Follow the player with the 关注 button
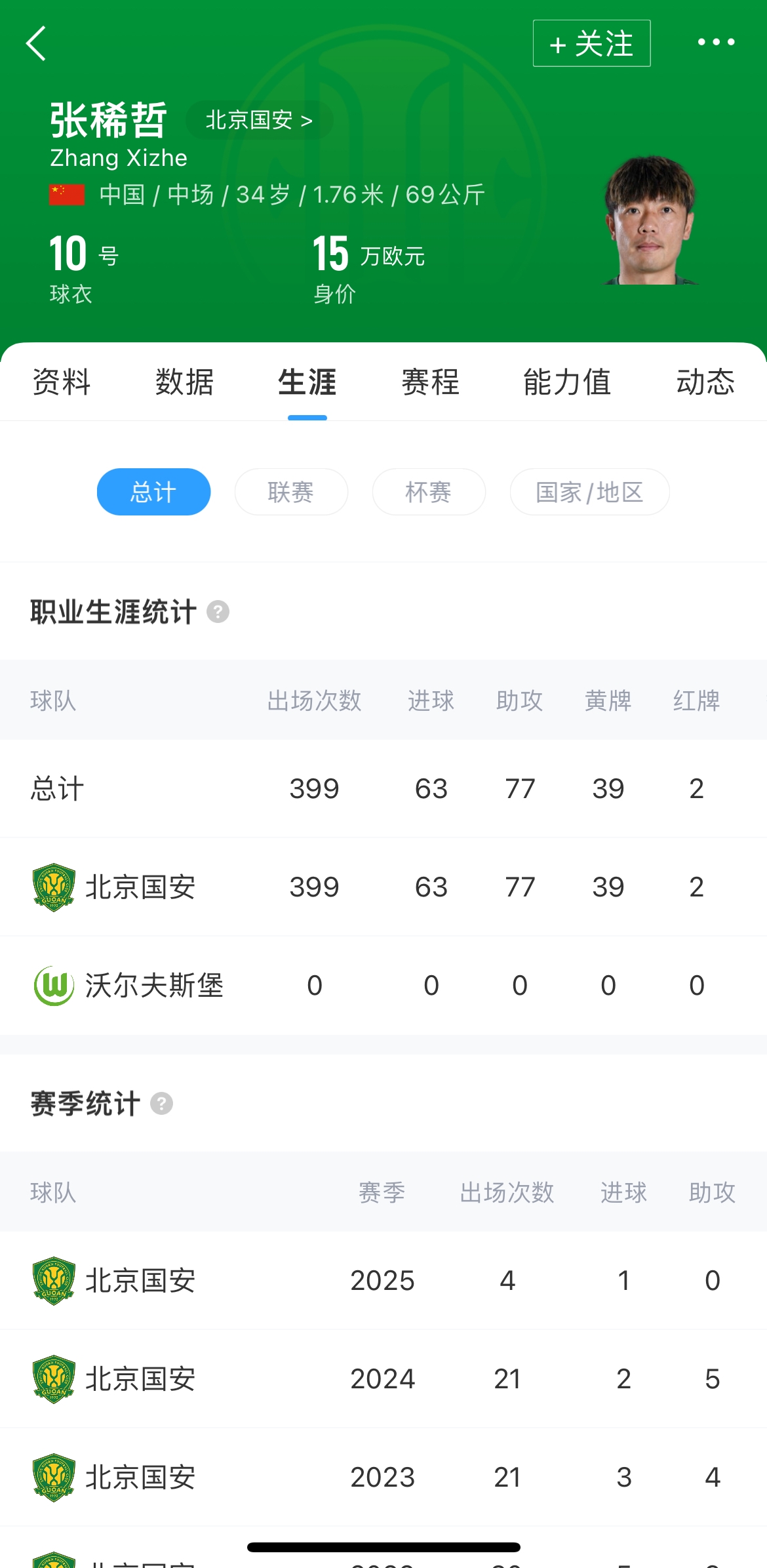 pyautogui.click(x=591, y=43)
